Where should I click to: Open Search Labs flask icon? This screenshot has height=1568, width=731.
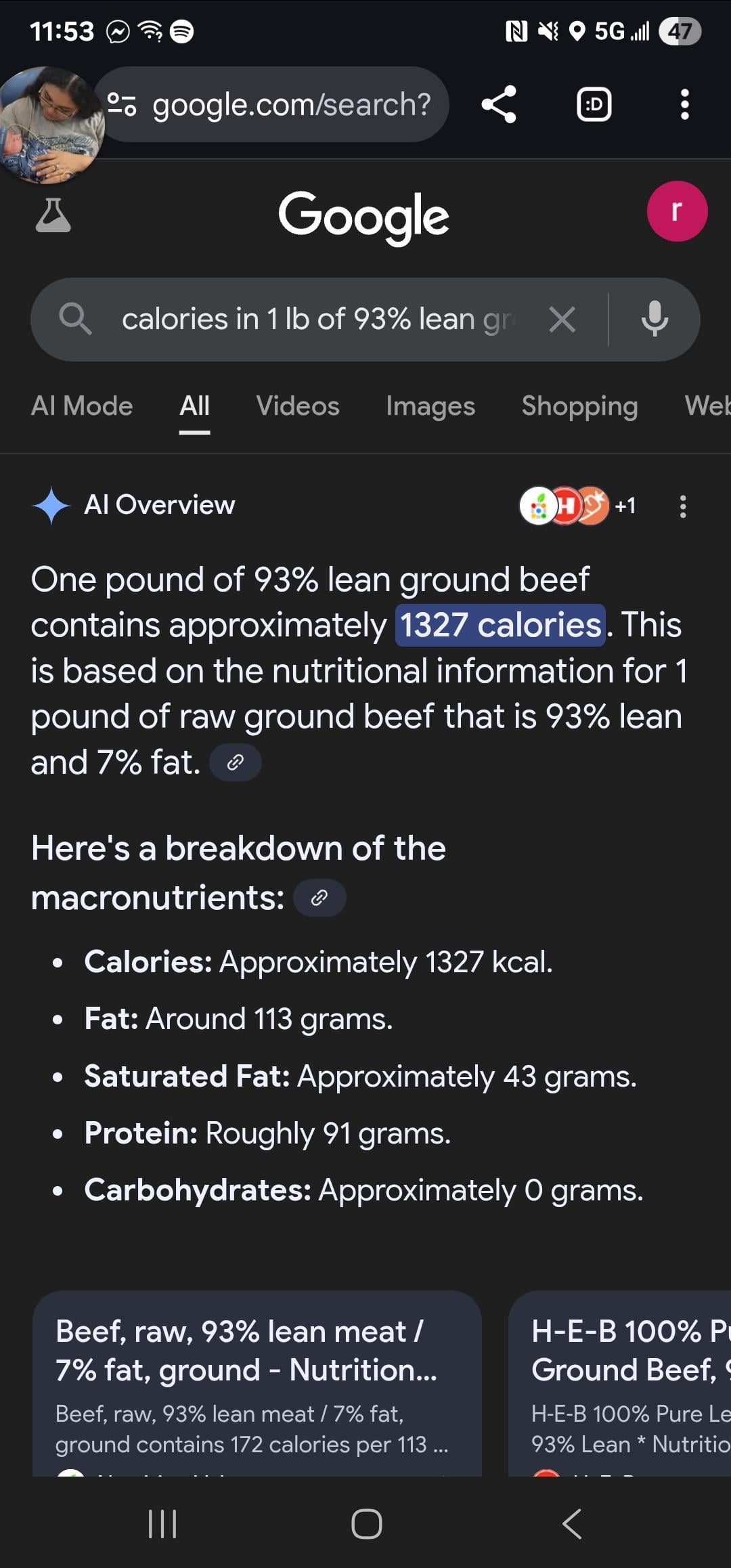(x=53, y=216)
